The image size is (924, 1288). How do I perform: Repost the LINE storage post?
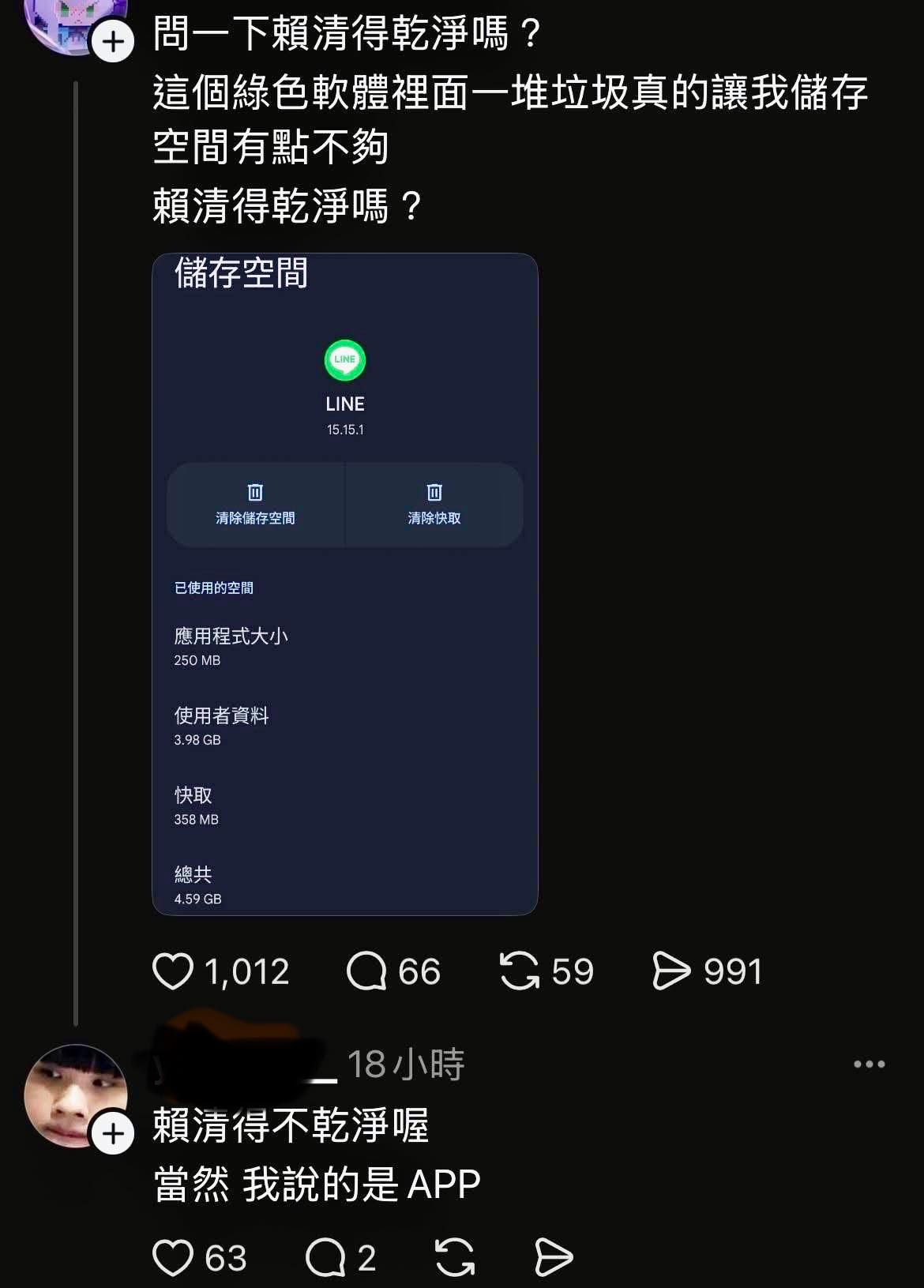(520, 971)
